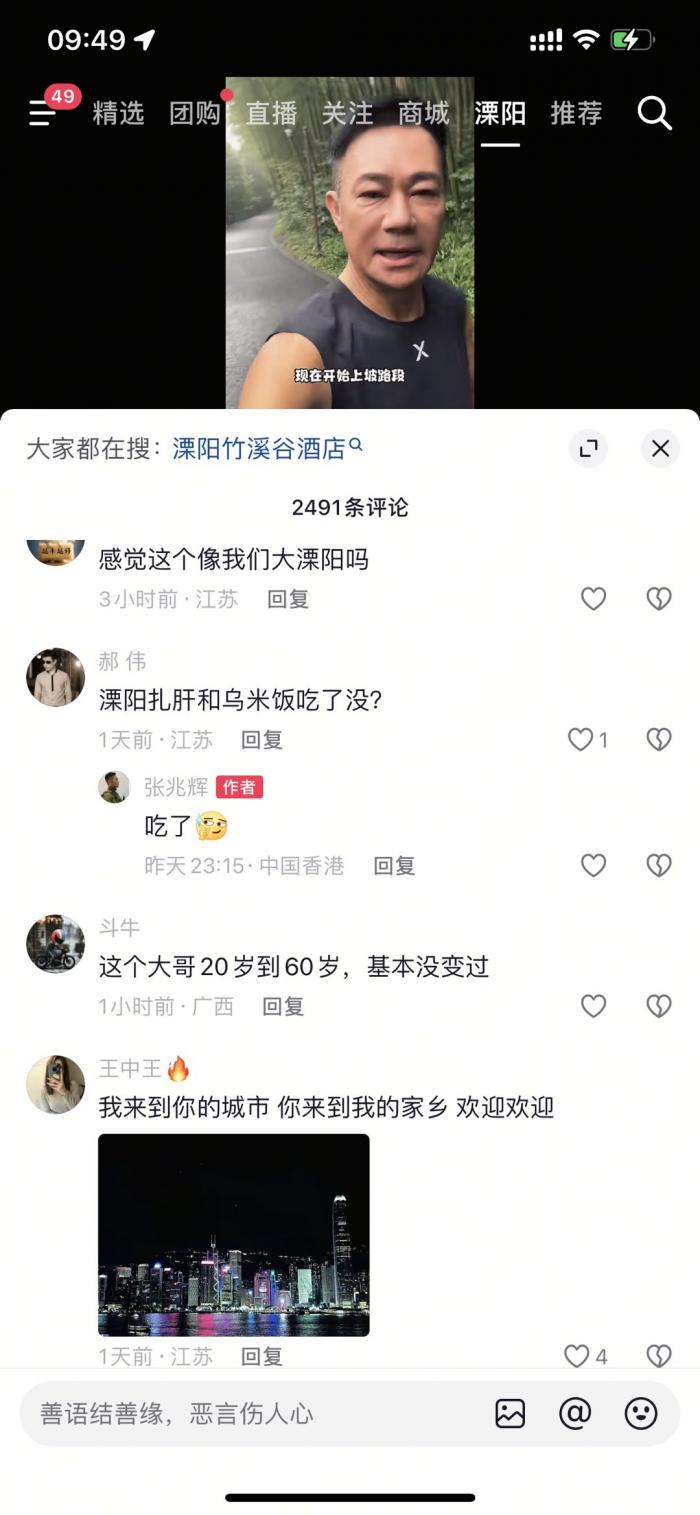Screen dimensions: 700x1515
Task: Switch to the 团购 tab
Action: pos(195,113)
